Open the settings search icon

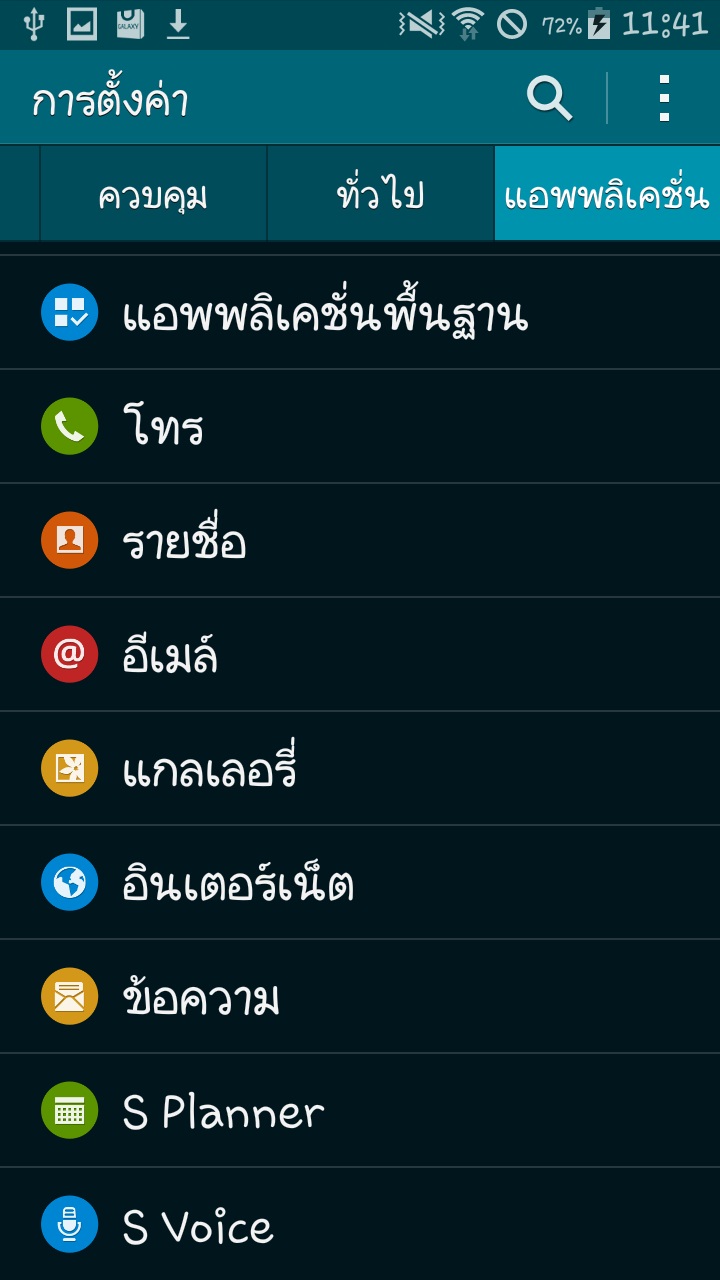[549, 99]
